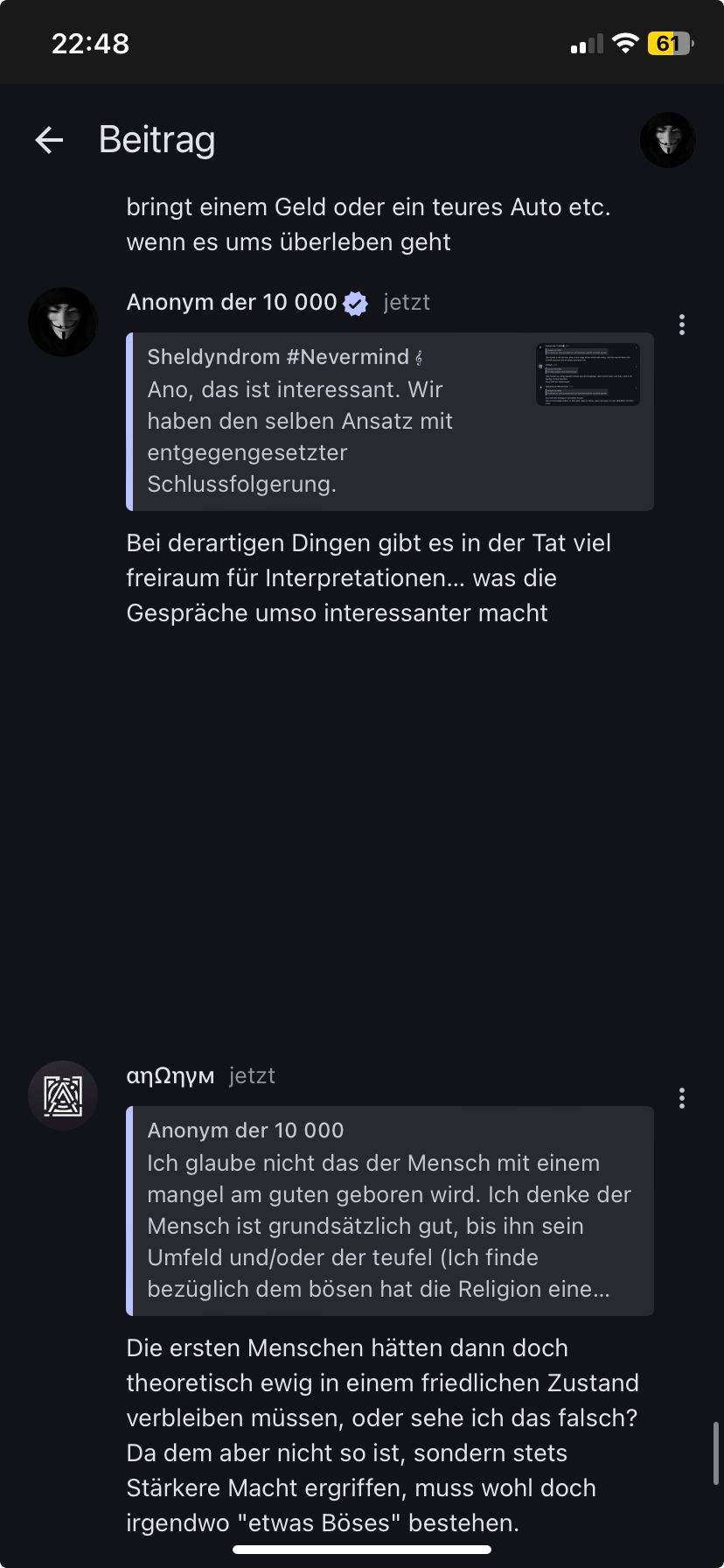Image resolution: width=724 pixels, height=1568 pixels.
Task: Open the profile avatar in the top bar
Action: (x=668, y=140)
